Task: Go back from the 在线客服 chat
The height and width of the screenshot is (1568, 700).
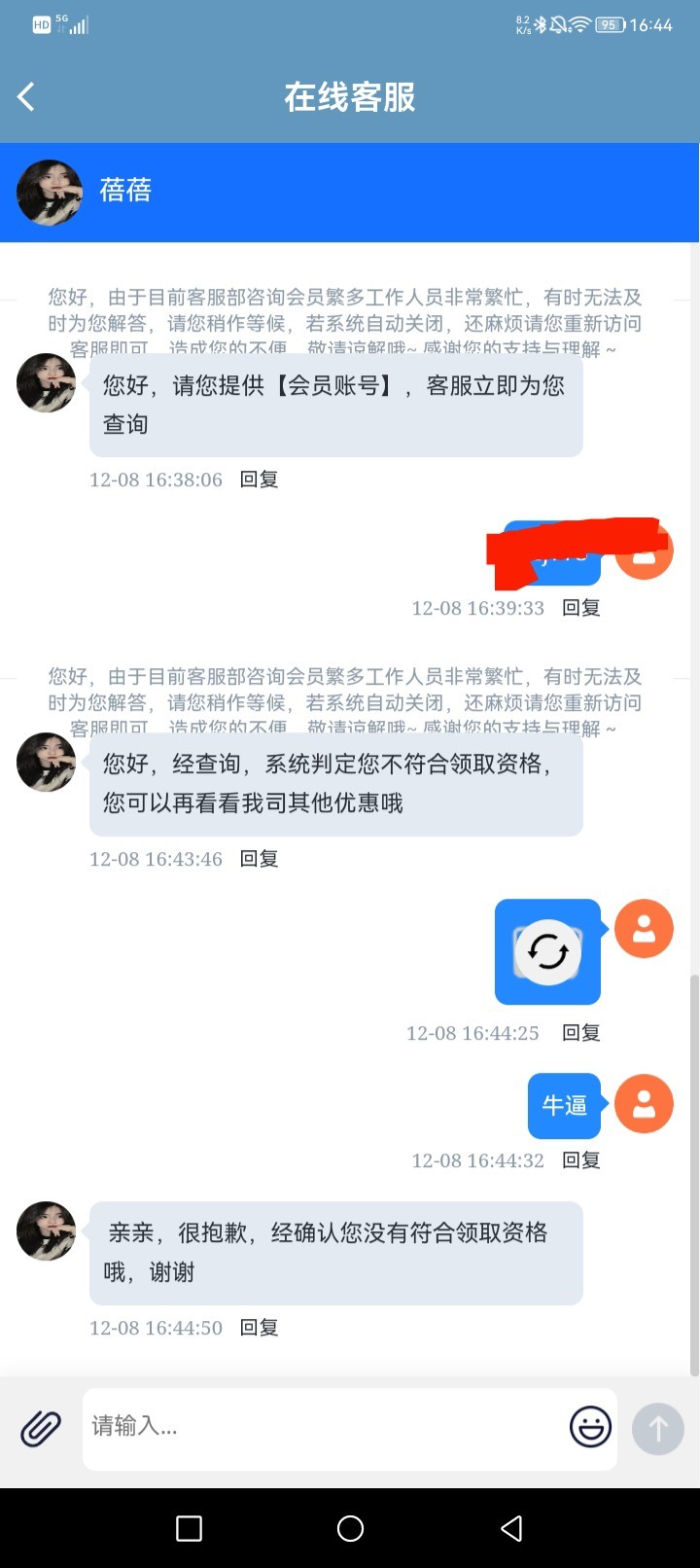Action: pos(26,96)
